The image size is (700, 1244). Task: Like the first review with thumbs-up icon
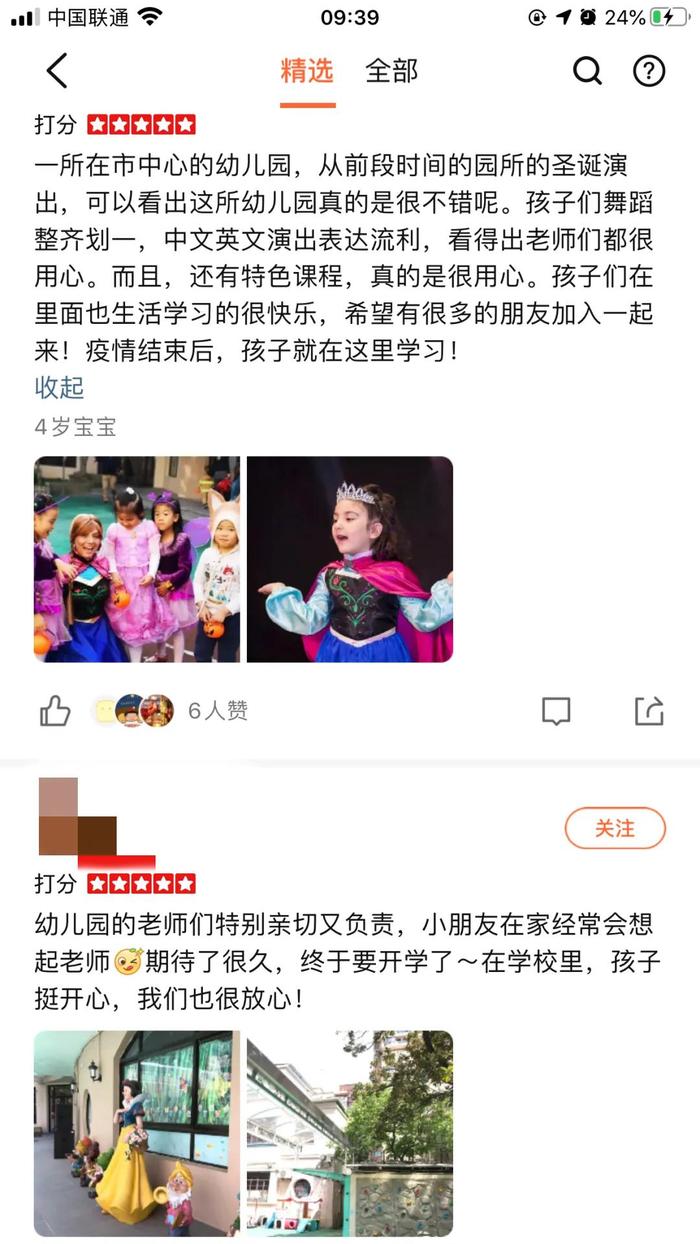pyautogui.click(x=55, y=711)
